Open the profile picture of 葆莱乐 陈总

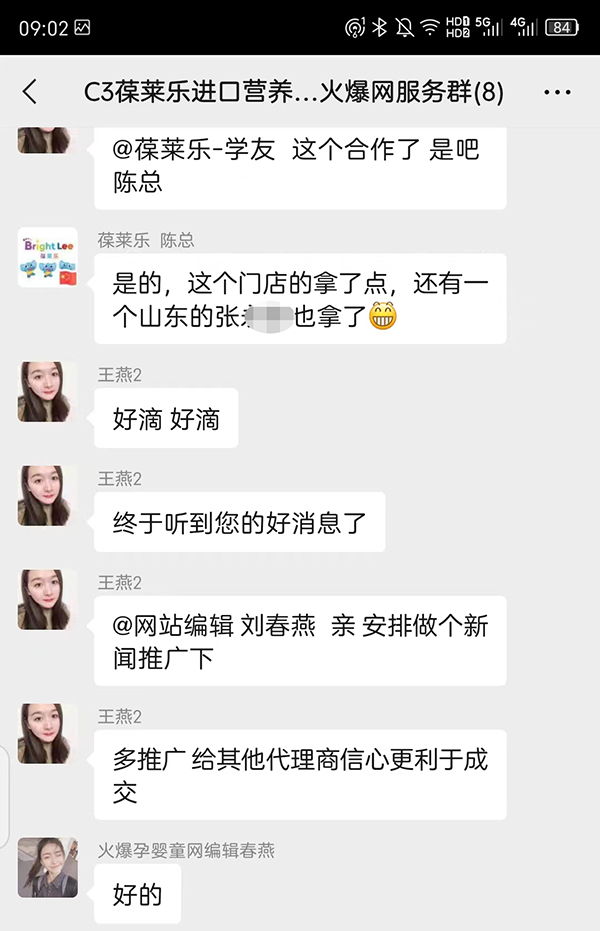coord(47,258)
